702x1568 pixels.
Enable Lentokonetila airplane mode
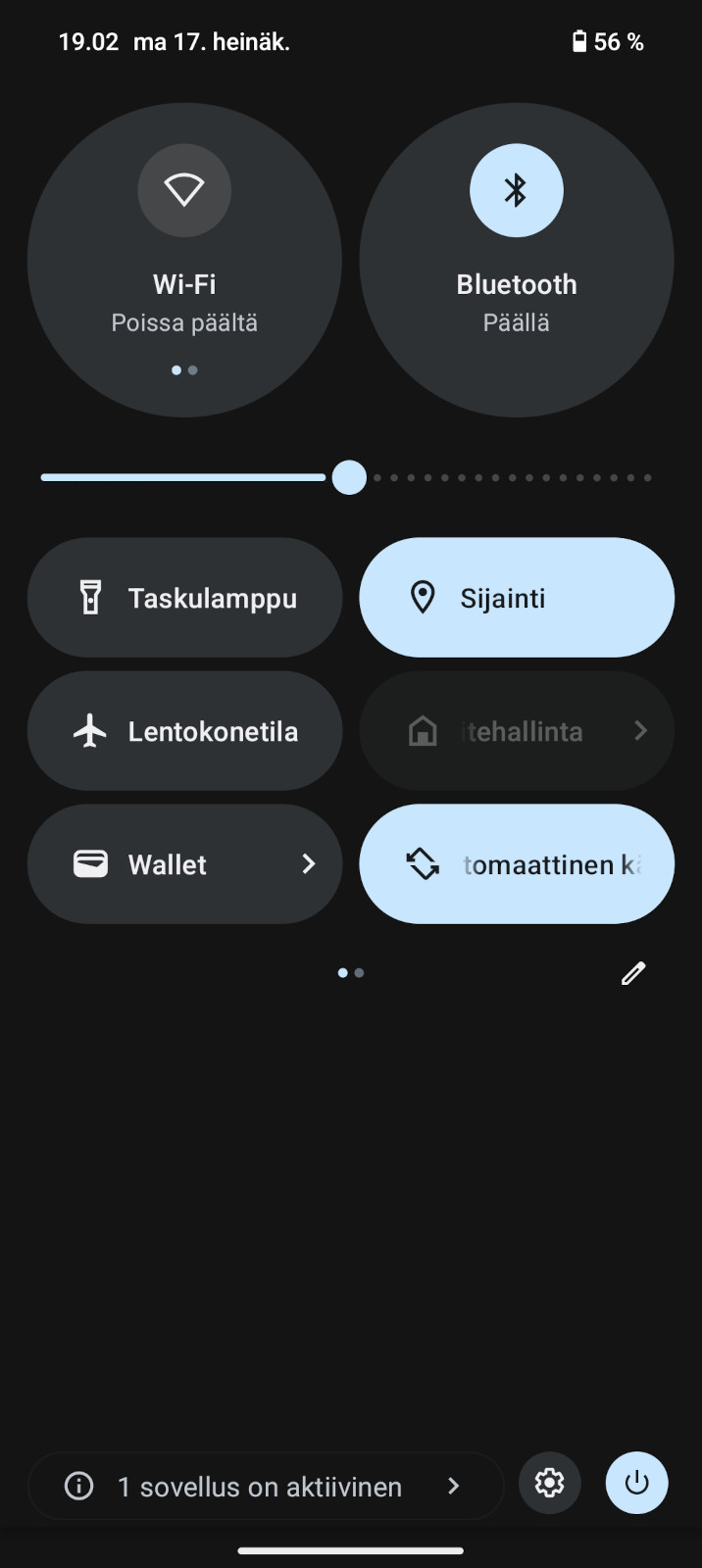pyautogui.click(x=184, y=731)
